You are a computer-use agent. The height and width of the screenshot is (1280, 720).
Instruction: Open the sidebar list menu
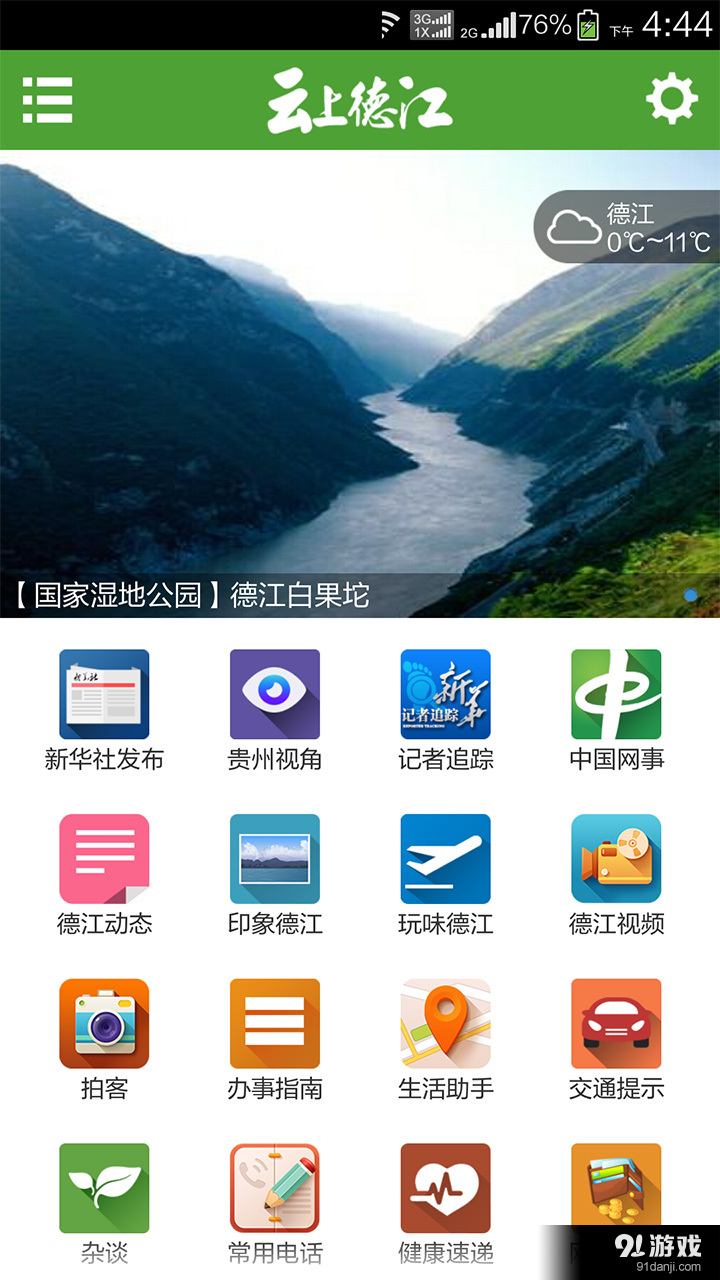(x=48, y=100)
